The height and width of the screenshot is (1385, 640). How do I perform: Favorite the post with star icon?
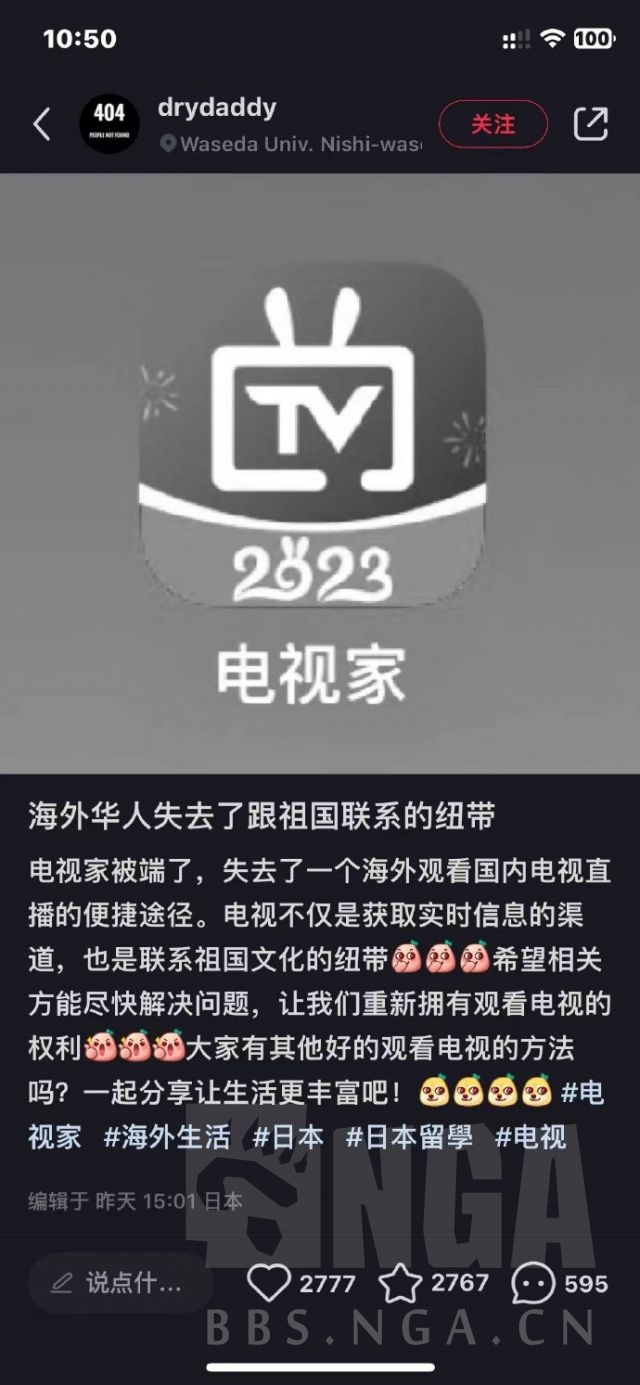click(400, 1283)
